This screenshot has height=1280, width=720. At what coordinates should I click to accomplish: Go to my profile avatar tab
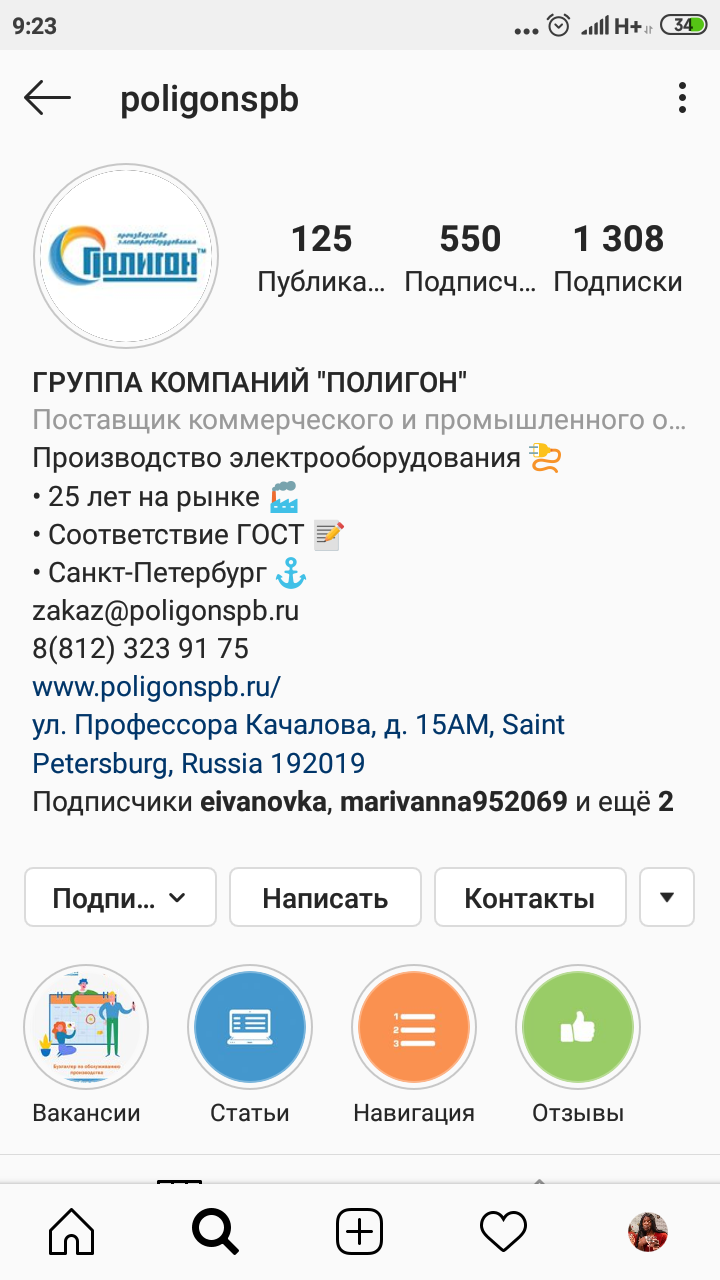647,1232
